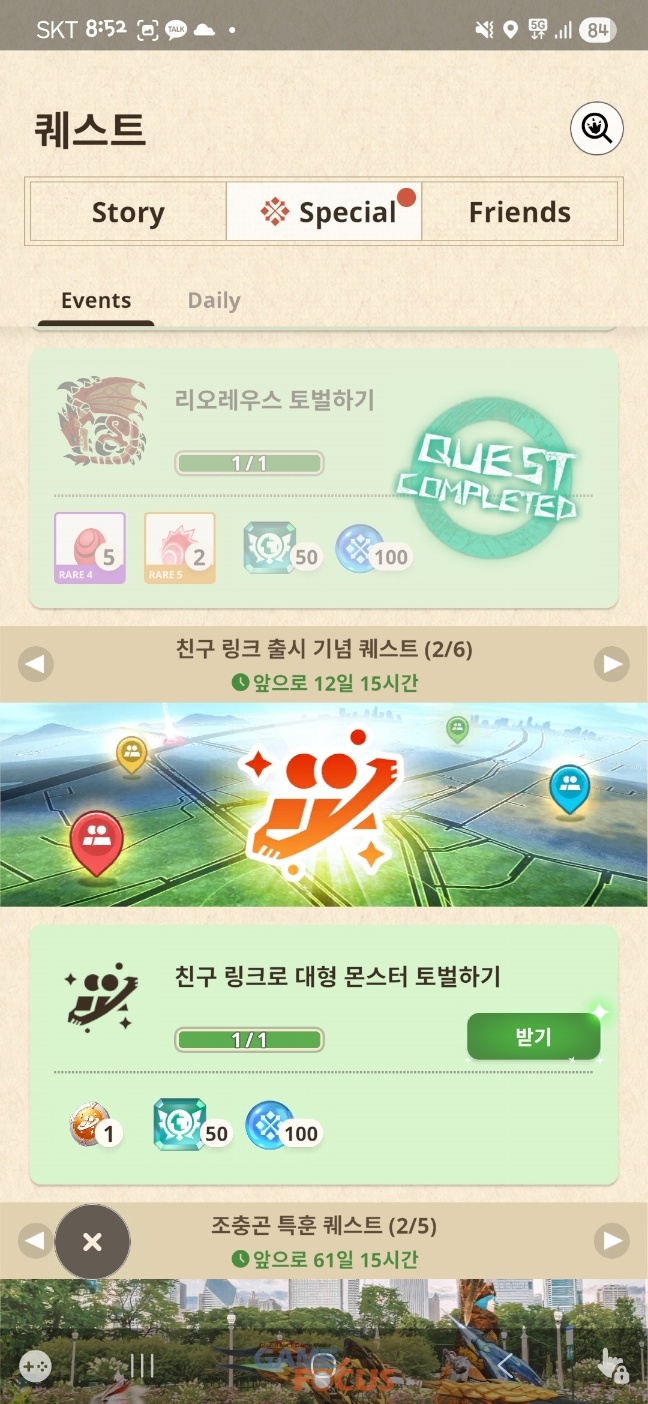This screenshot has width=648, height=1404.
Task: Claim reward with the 받기 button
Action: pyautogui.click(x=533, y=1037)
